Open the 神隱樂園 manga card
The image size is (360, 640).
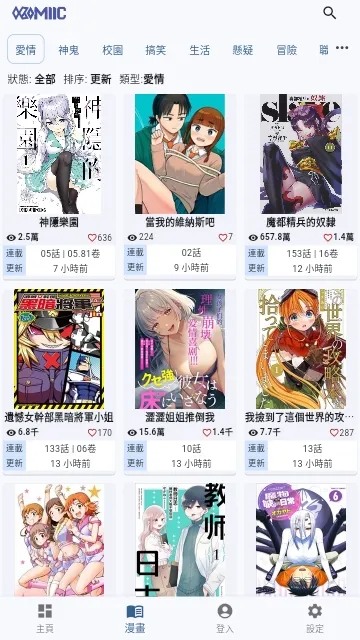point(59,186)
